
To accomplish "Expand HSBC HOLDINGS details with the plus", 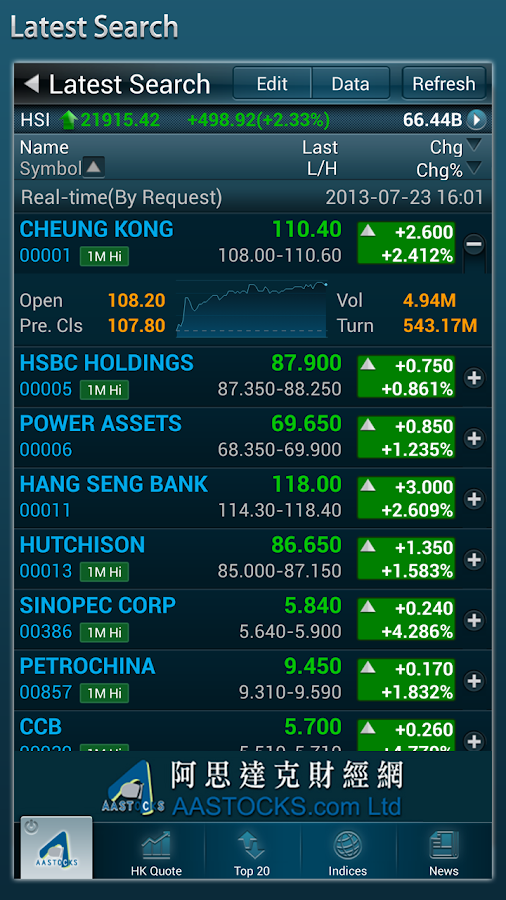I will (x=474, y=378).
